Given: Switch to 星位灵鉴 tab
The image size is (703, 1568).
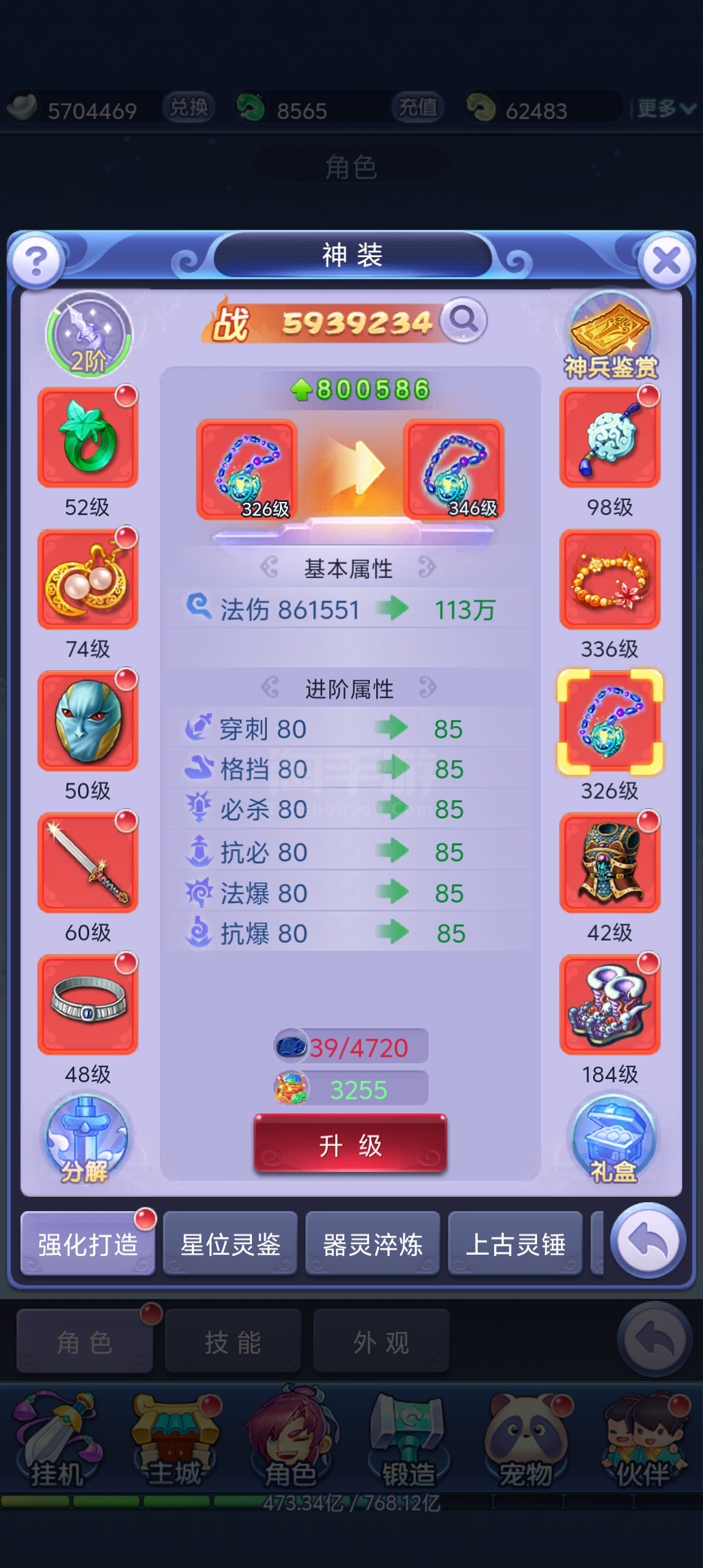Looking at the screenshot, I should click(x=230, y=1243).
